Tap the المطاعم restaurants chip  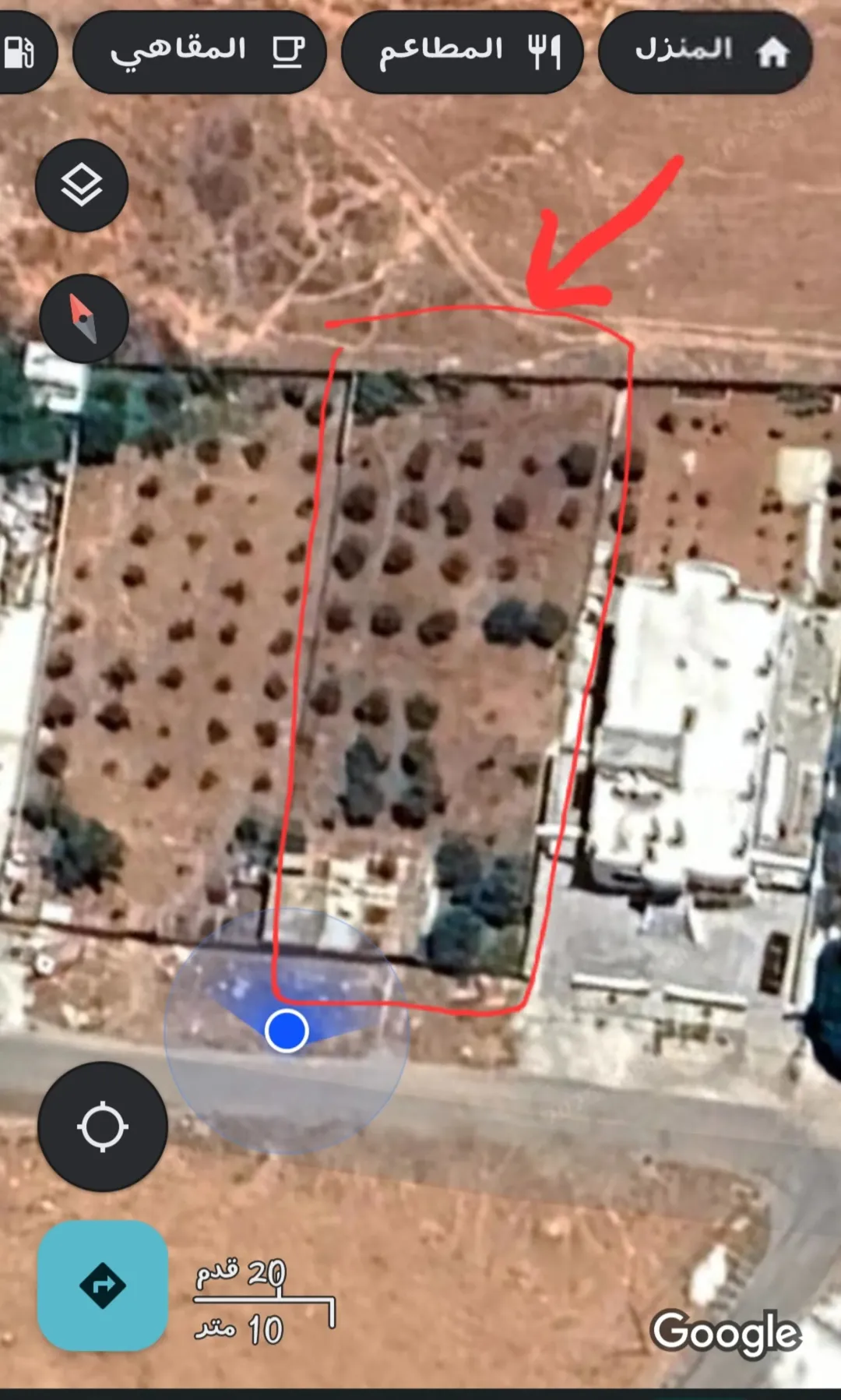pos(463,52)
